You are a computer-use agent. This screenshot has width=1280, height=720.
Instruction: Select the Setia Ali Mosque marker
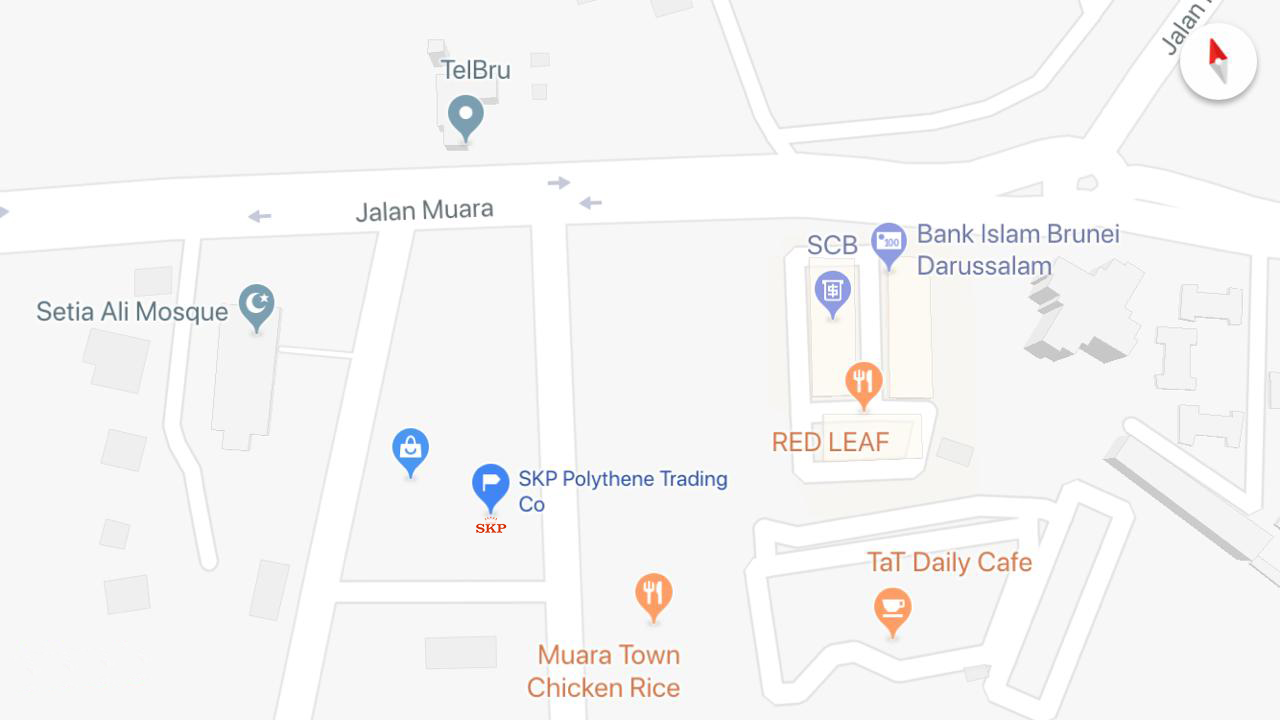click(x=257, y=305)
